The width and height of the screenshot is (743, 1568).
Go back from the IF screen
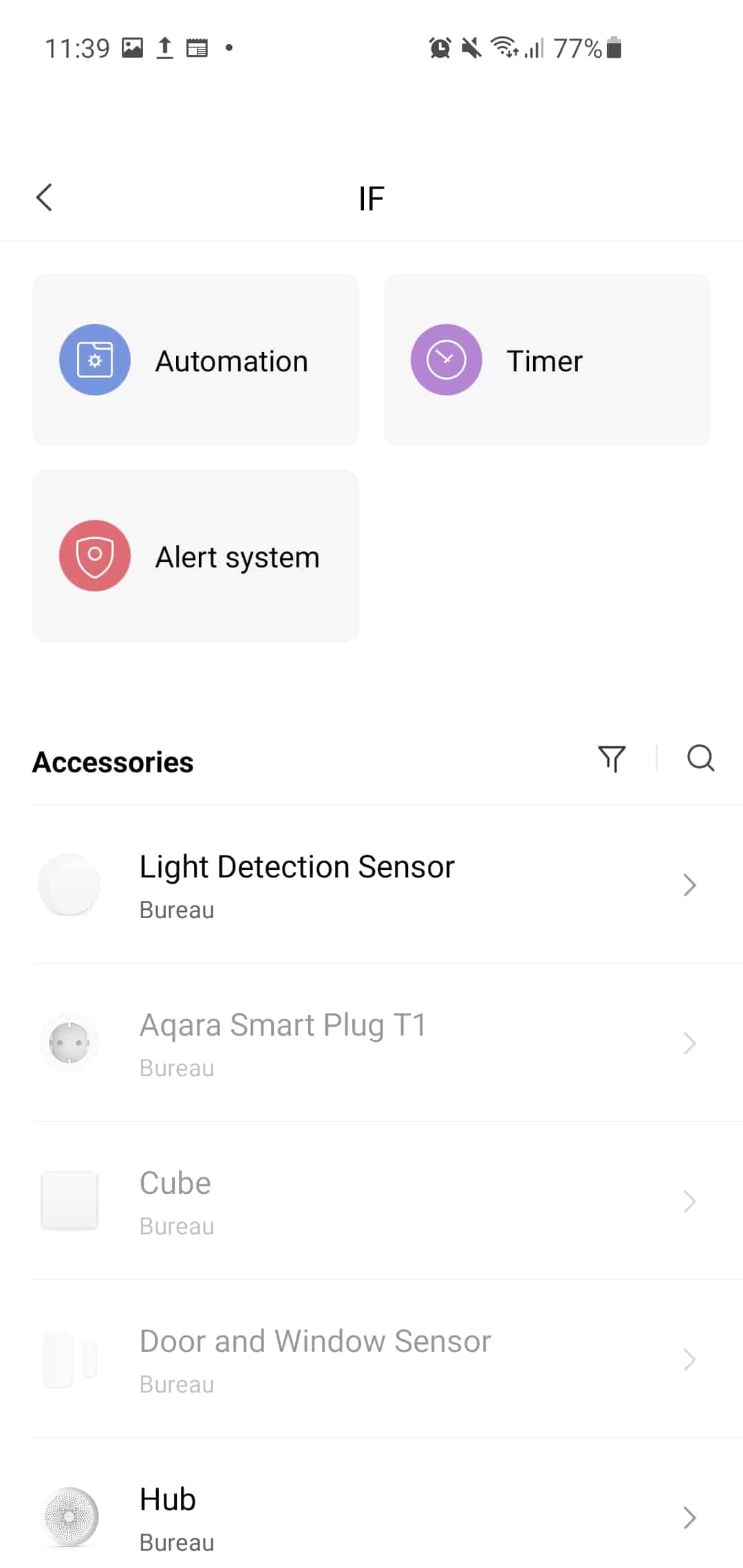pyautogui.click(x=45, y=198)
